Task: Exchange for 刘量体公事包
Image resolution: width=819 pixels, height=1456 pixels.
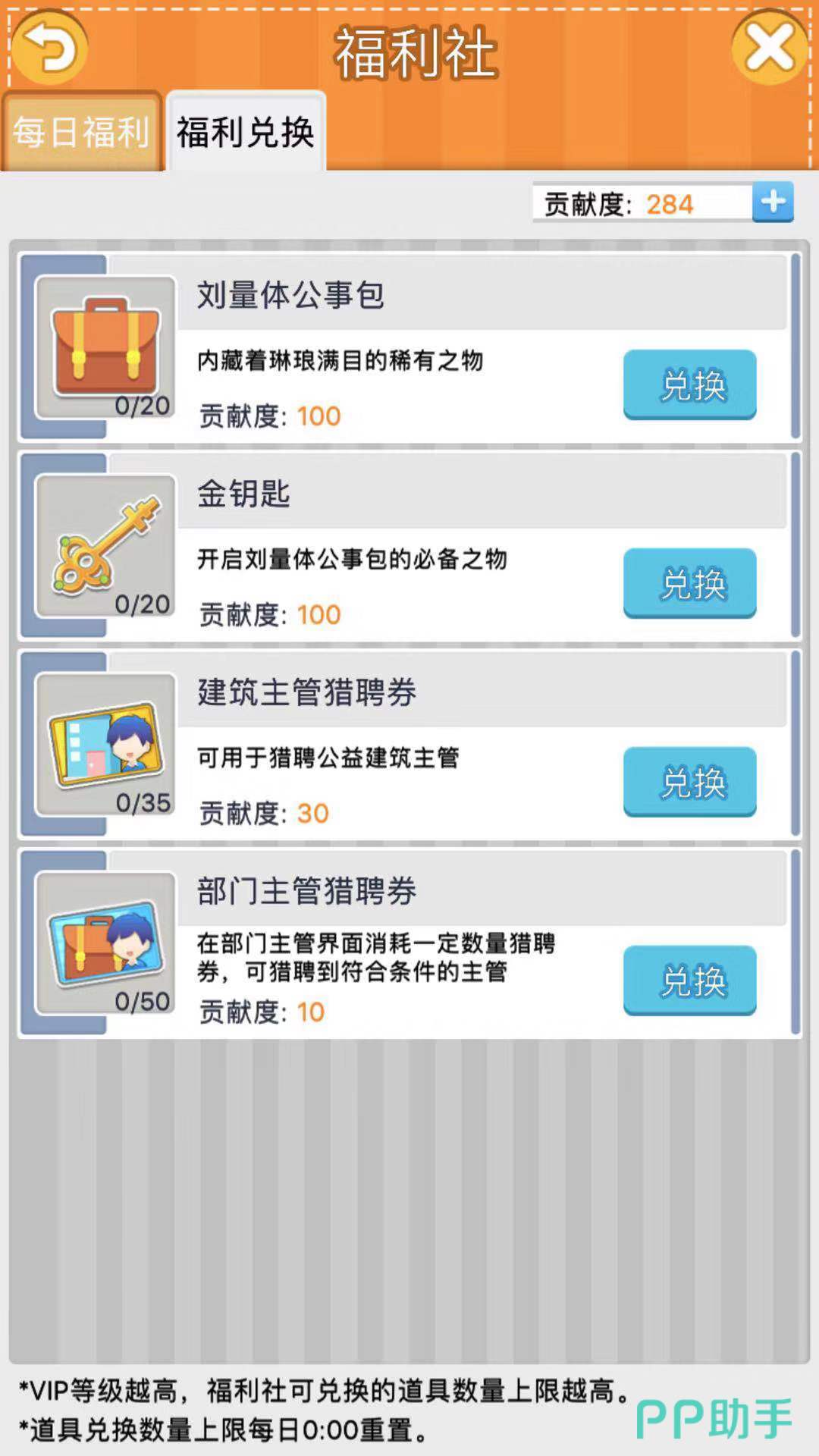Action: (x=689, y=384)
